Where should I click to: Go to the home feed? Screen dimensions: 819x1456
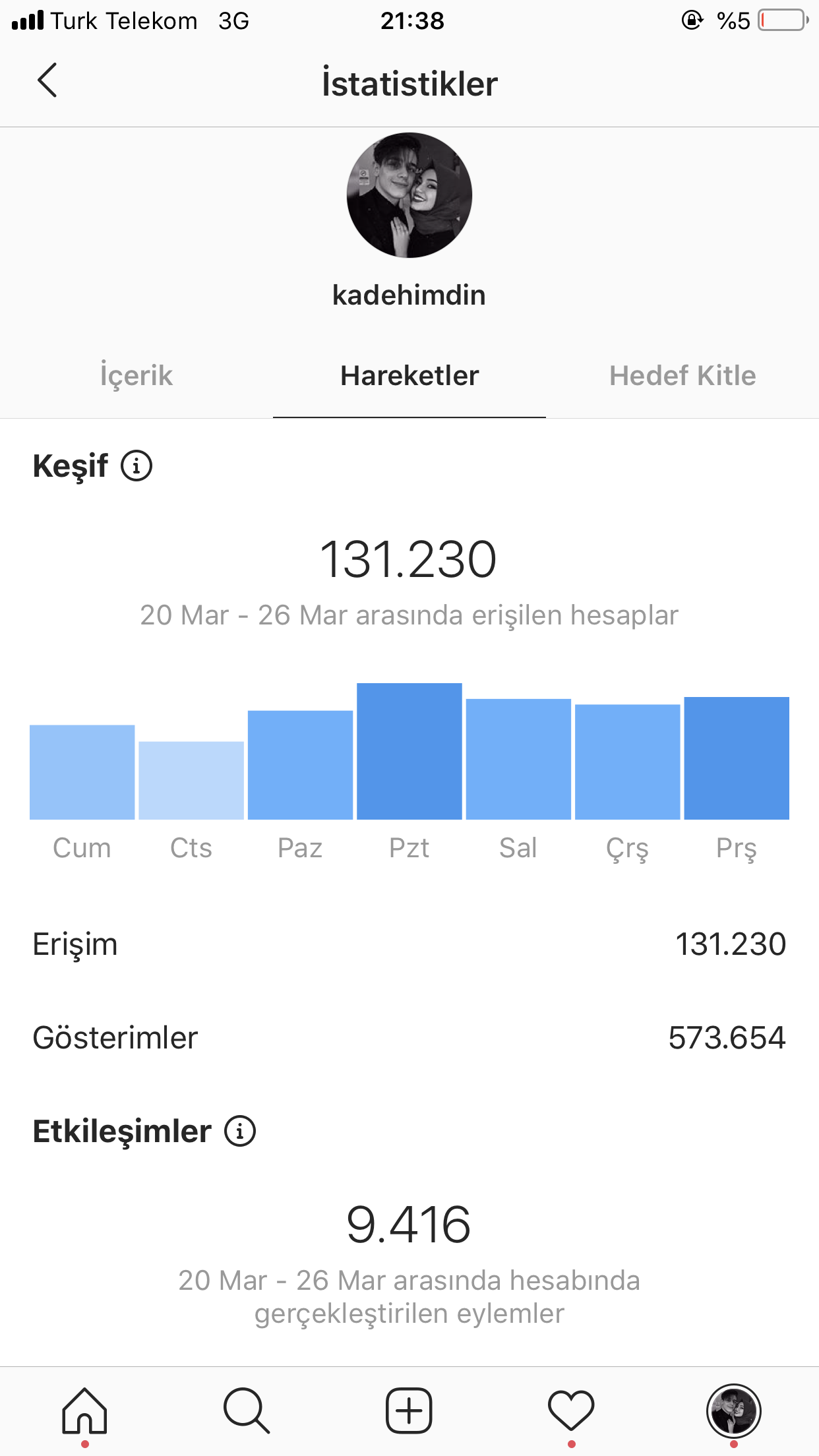click(84, 1411)
